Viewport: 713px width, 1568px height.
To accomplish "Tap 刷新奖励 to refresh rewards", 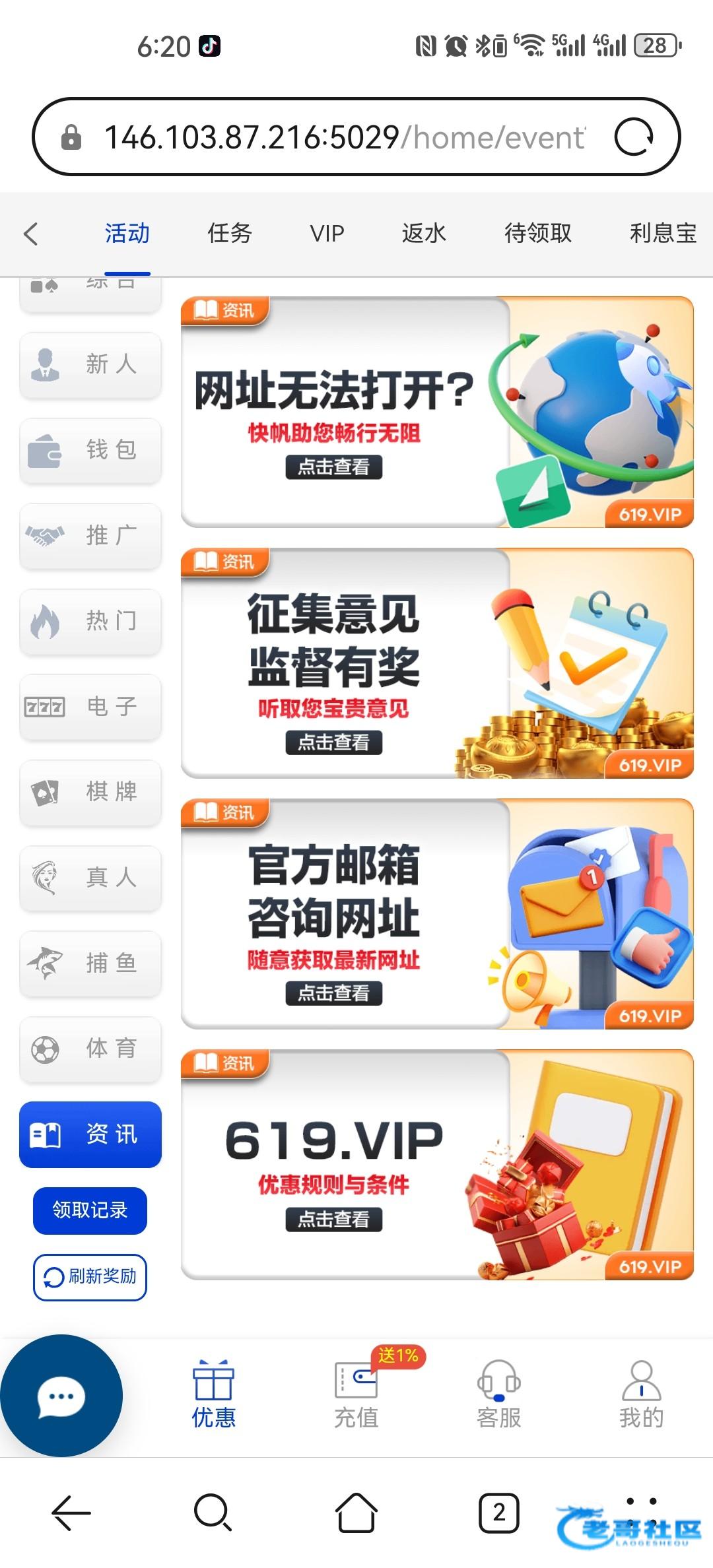I will tap(90, 1277).
